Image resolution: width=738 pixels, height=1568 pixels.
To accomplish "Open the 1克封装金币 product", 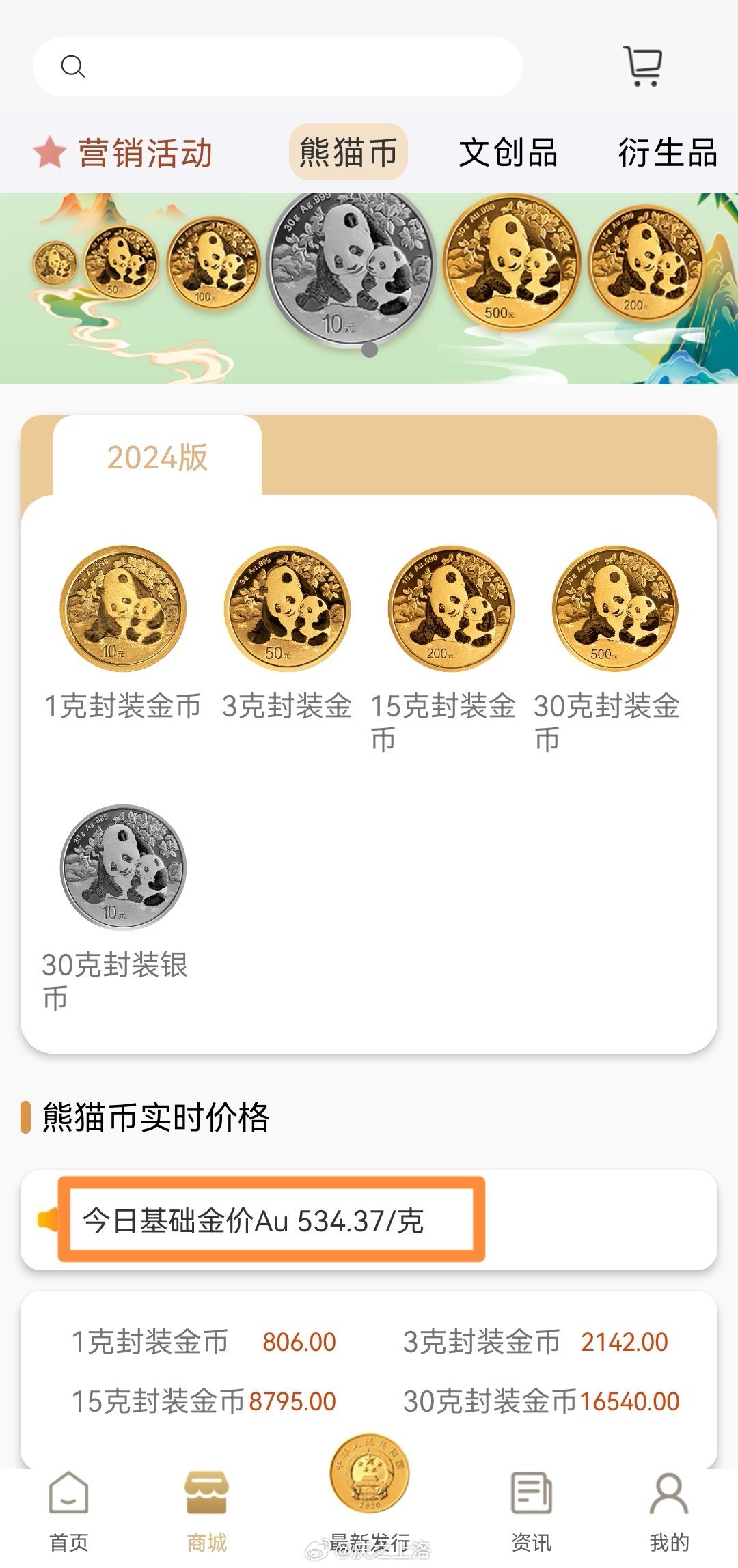I will coord(123,633).
